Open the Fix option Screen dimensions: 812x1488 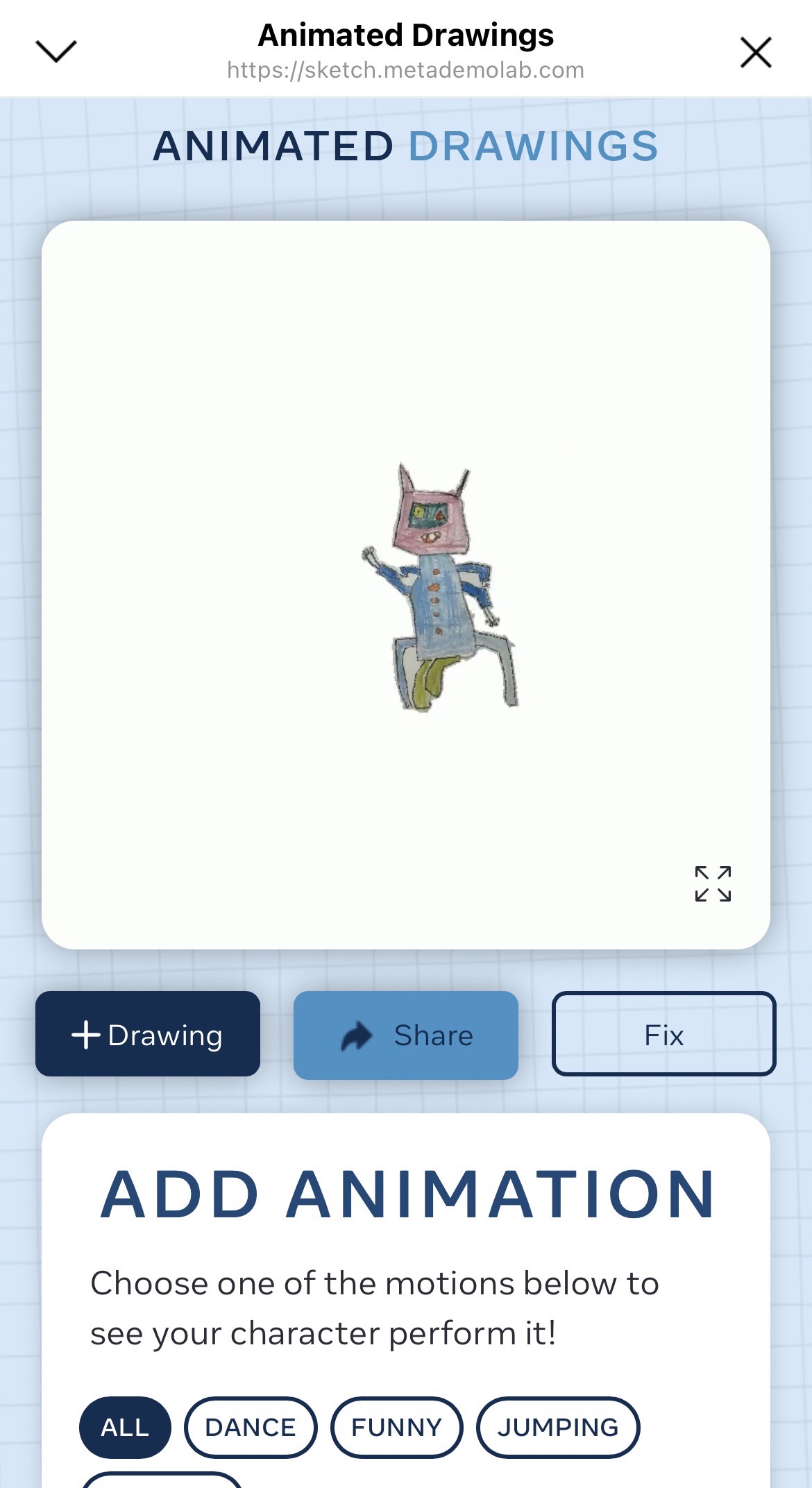663,1034
